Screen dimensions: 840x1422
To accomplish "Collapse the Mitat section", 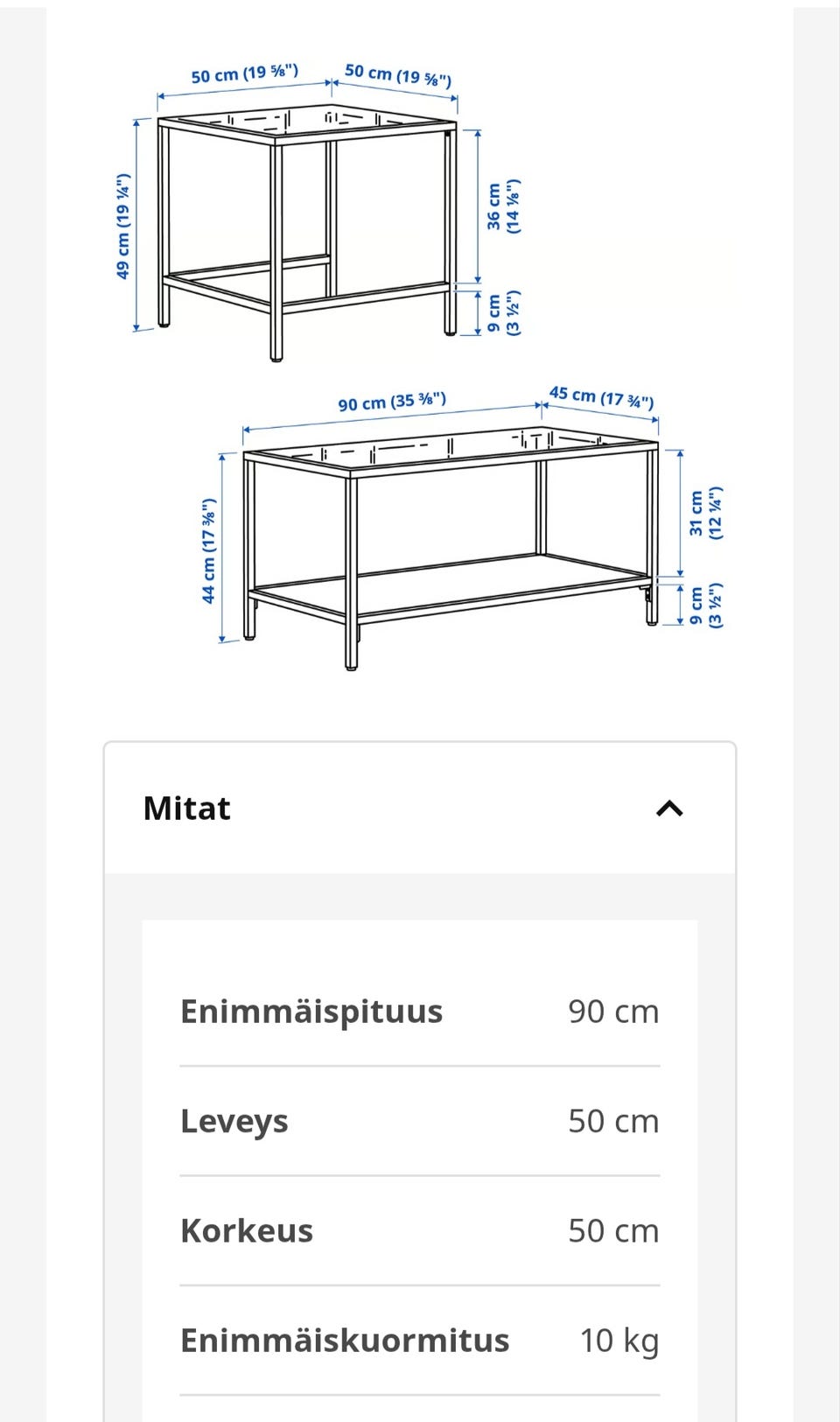I will [419, 808].
